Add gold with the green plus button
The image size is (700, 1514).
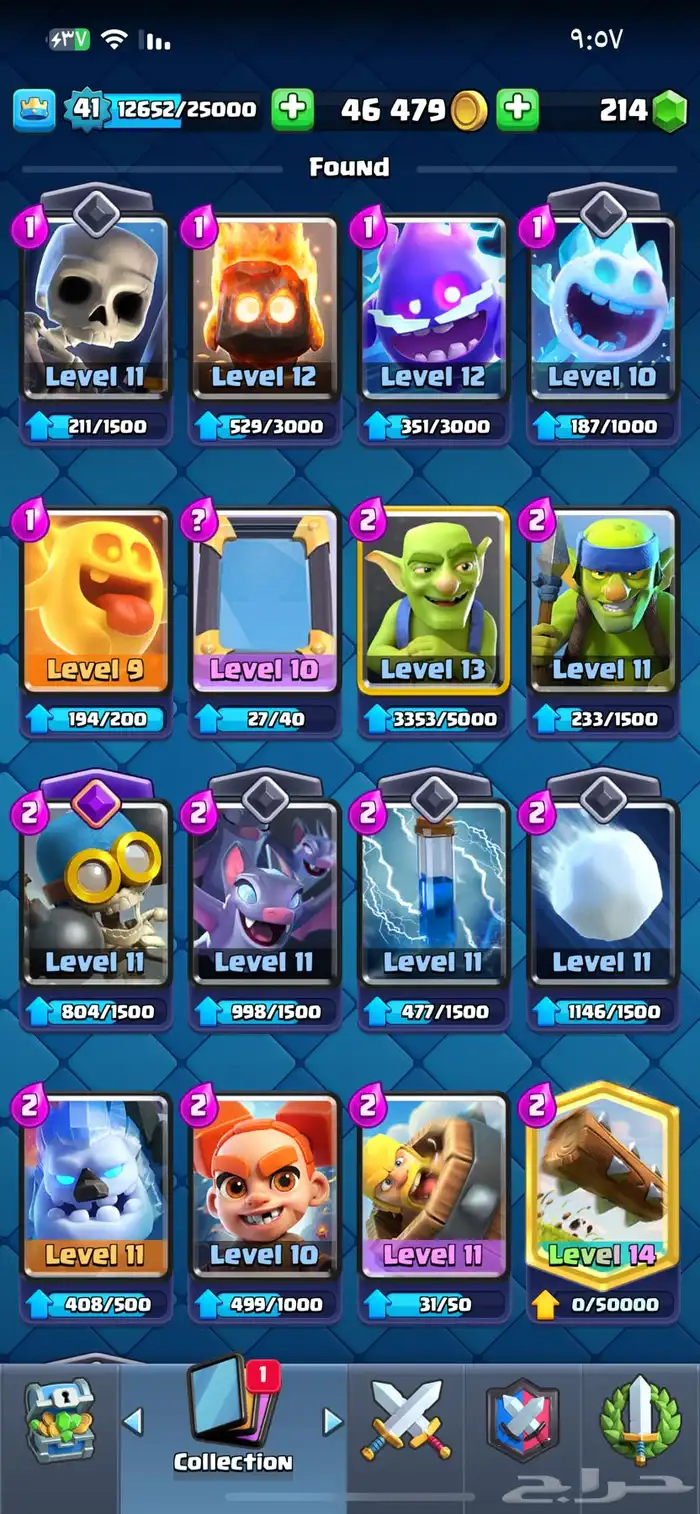292,109
